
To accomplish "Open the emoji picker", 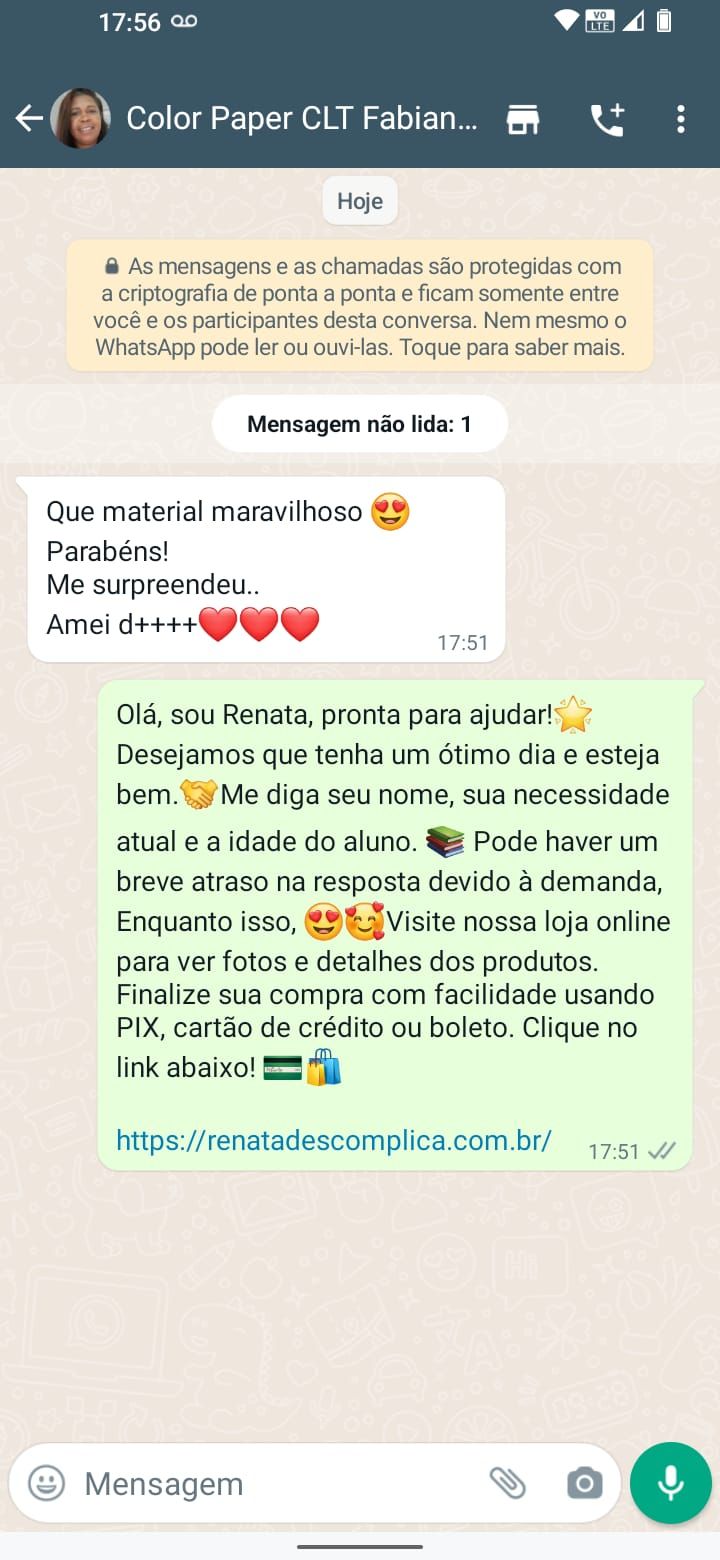I will click(x=46, y=1483).
